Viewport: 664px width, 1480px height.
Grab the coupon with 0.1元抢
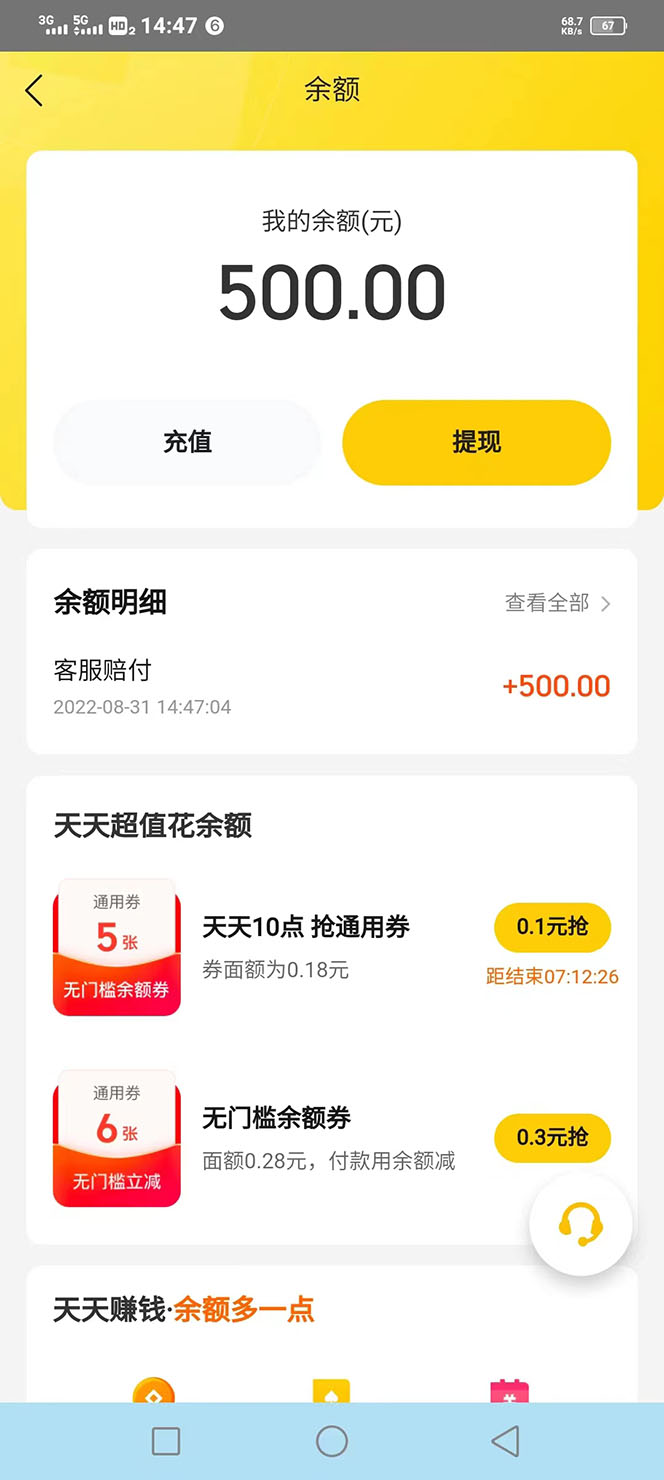(x=552, y=927)
